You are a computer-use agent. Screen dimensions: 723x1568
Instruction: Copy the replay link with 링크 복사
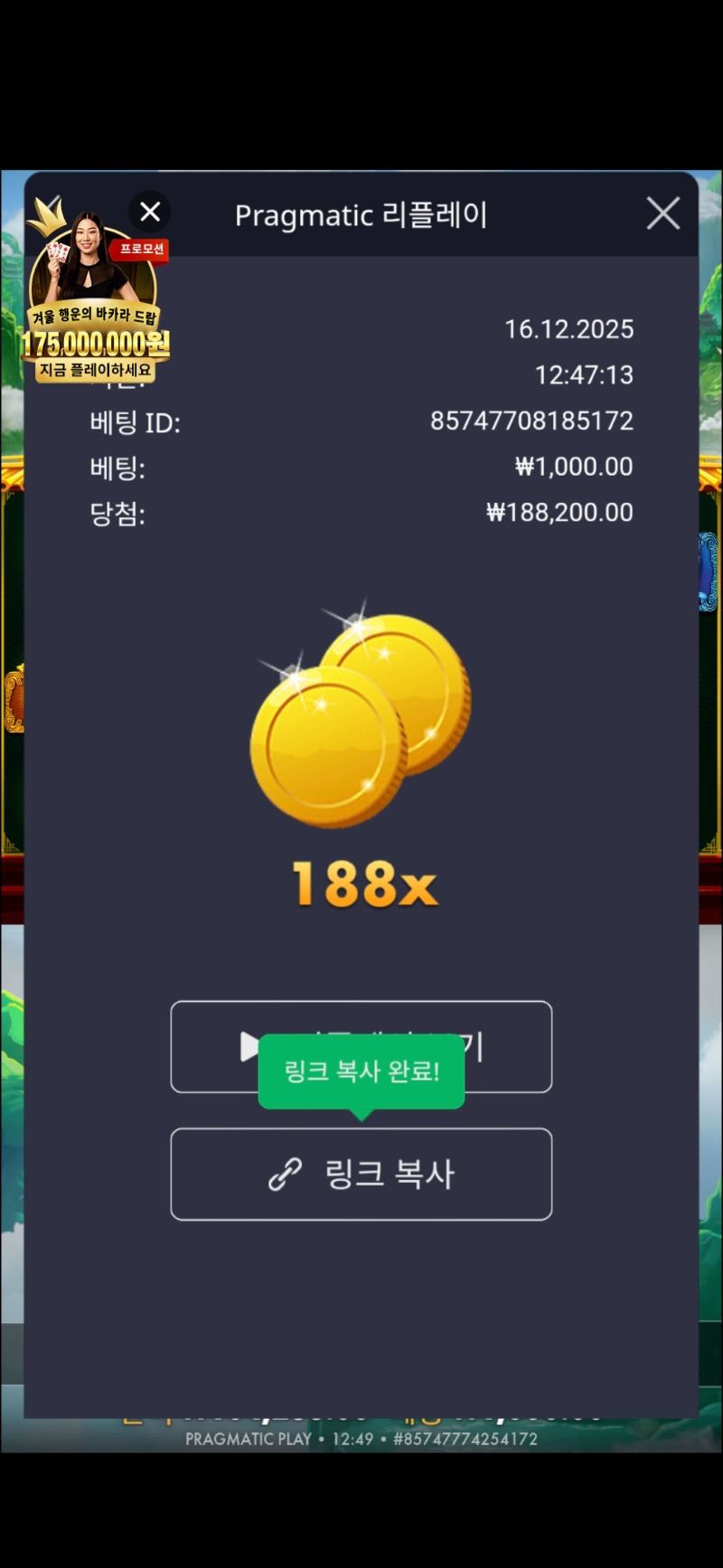(x=361, y=1174)
